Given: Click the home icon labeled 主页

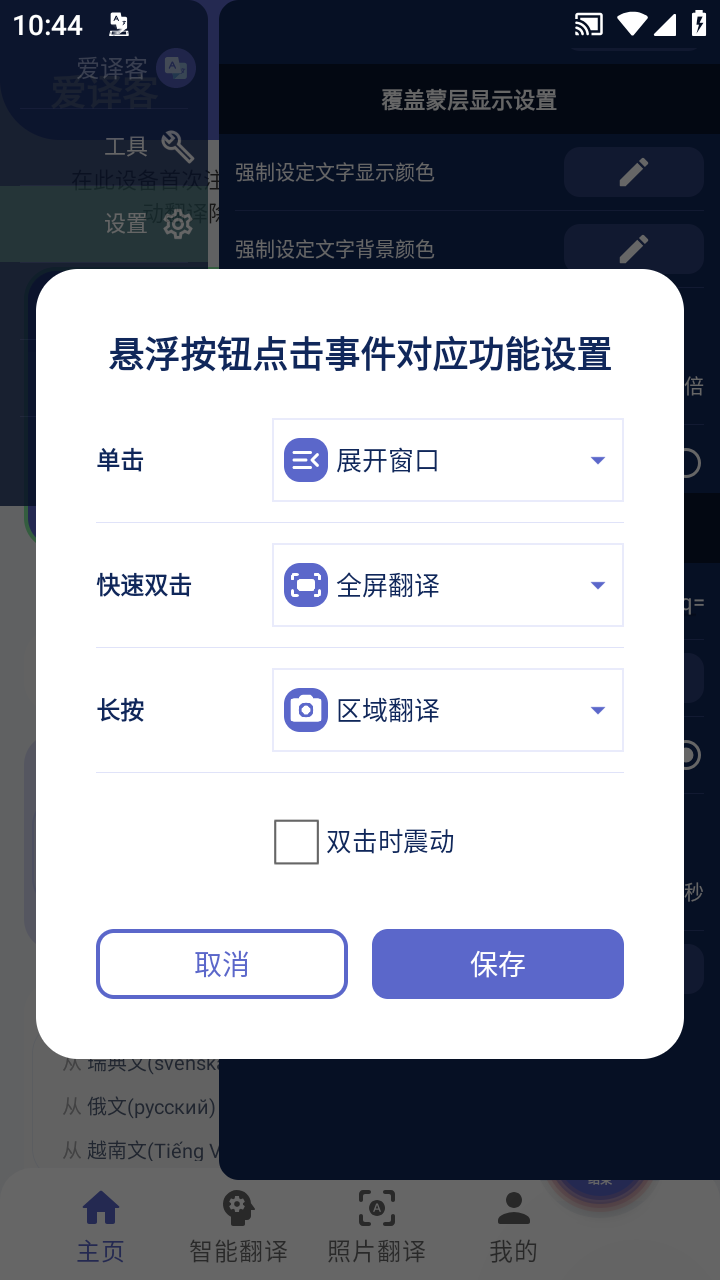Looking at the screenshot, I should point(100,1207).
